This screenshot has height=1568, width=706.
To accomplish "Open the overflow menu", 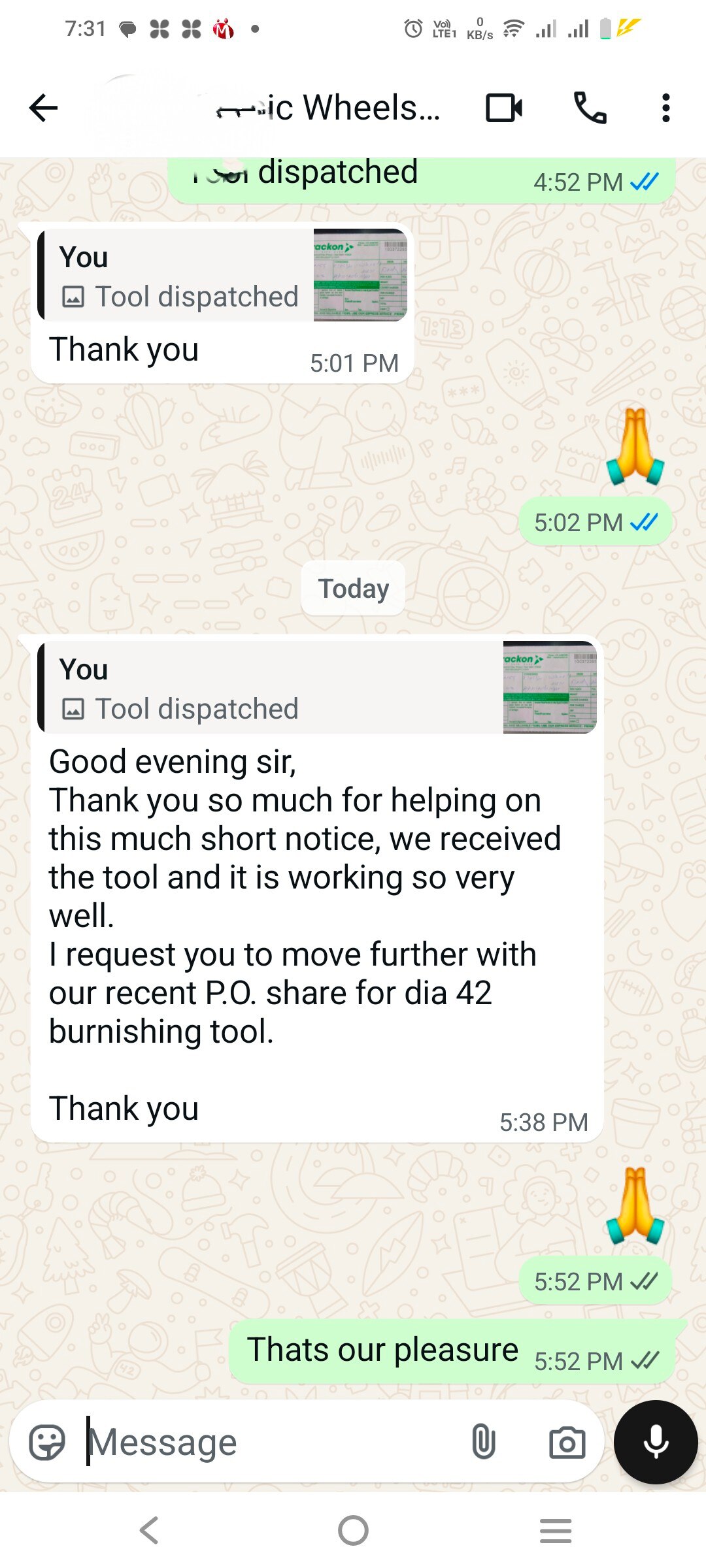I will tap(665, 108).
